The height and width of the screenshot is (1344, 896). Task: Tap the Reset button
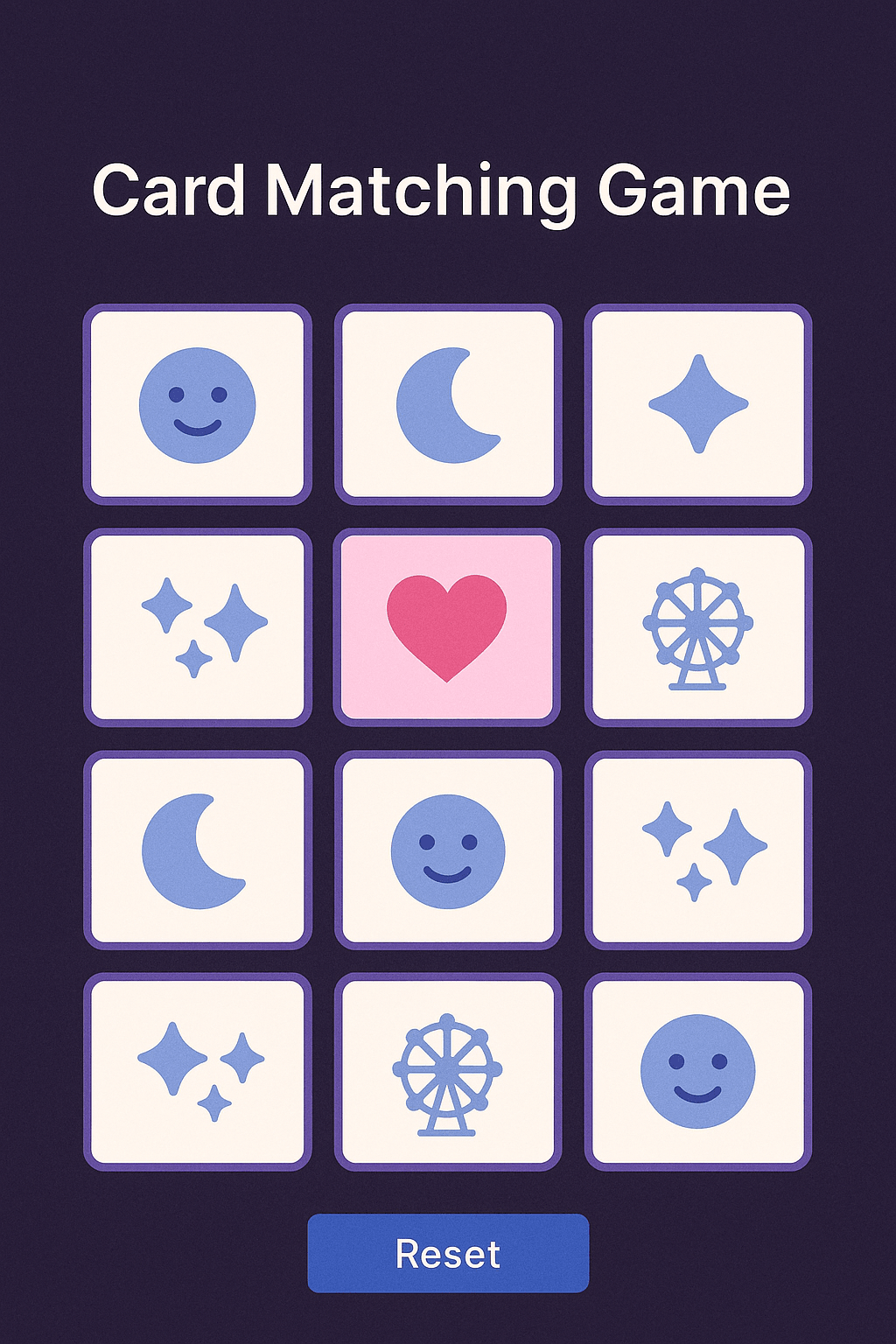point(448,1253)
